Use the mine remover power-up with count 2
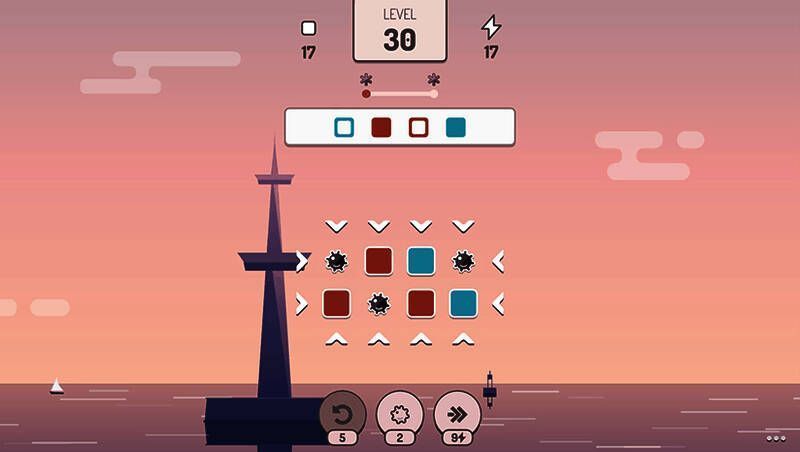The height and width of the screenshot is (452, 800). [400, 412]
